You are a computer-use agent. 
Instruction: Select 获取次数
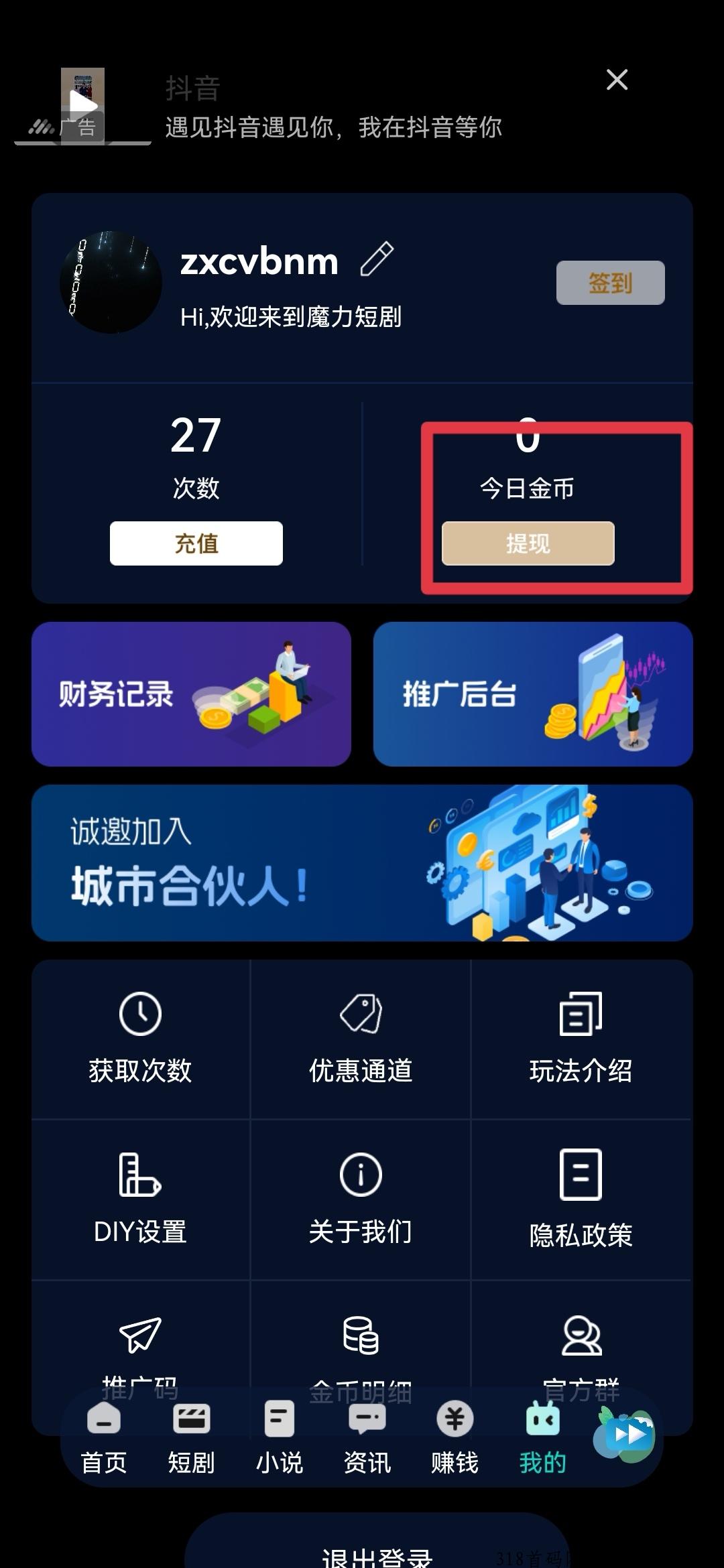pos(140,1039)
